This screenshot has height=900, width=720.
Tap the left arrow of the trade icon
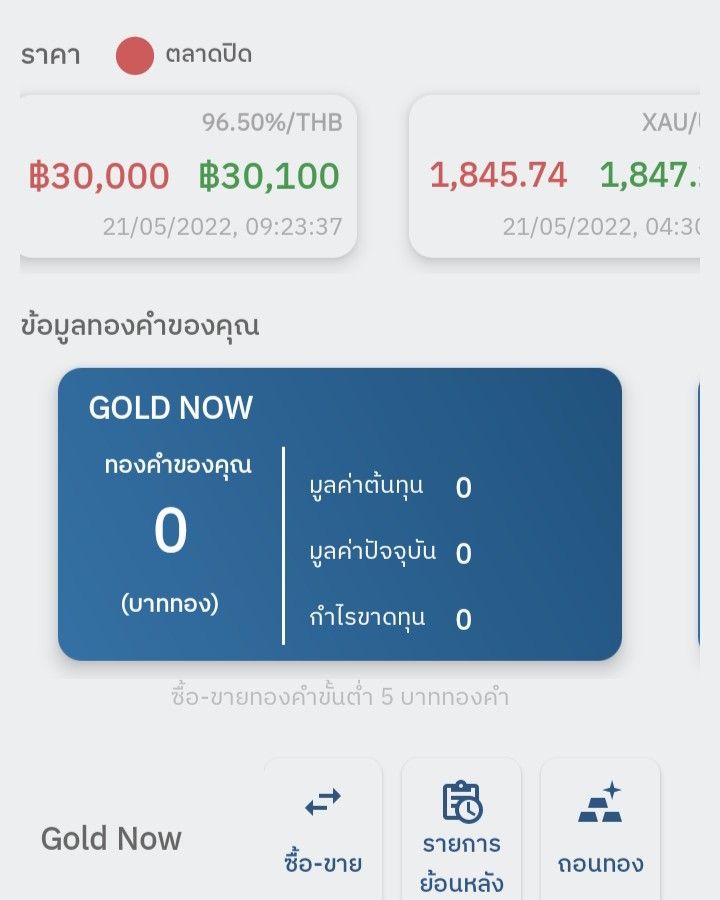pos(313,808)
